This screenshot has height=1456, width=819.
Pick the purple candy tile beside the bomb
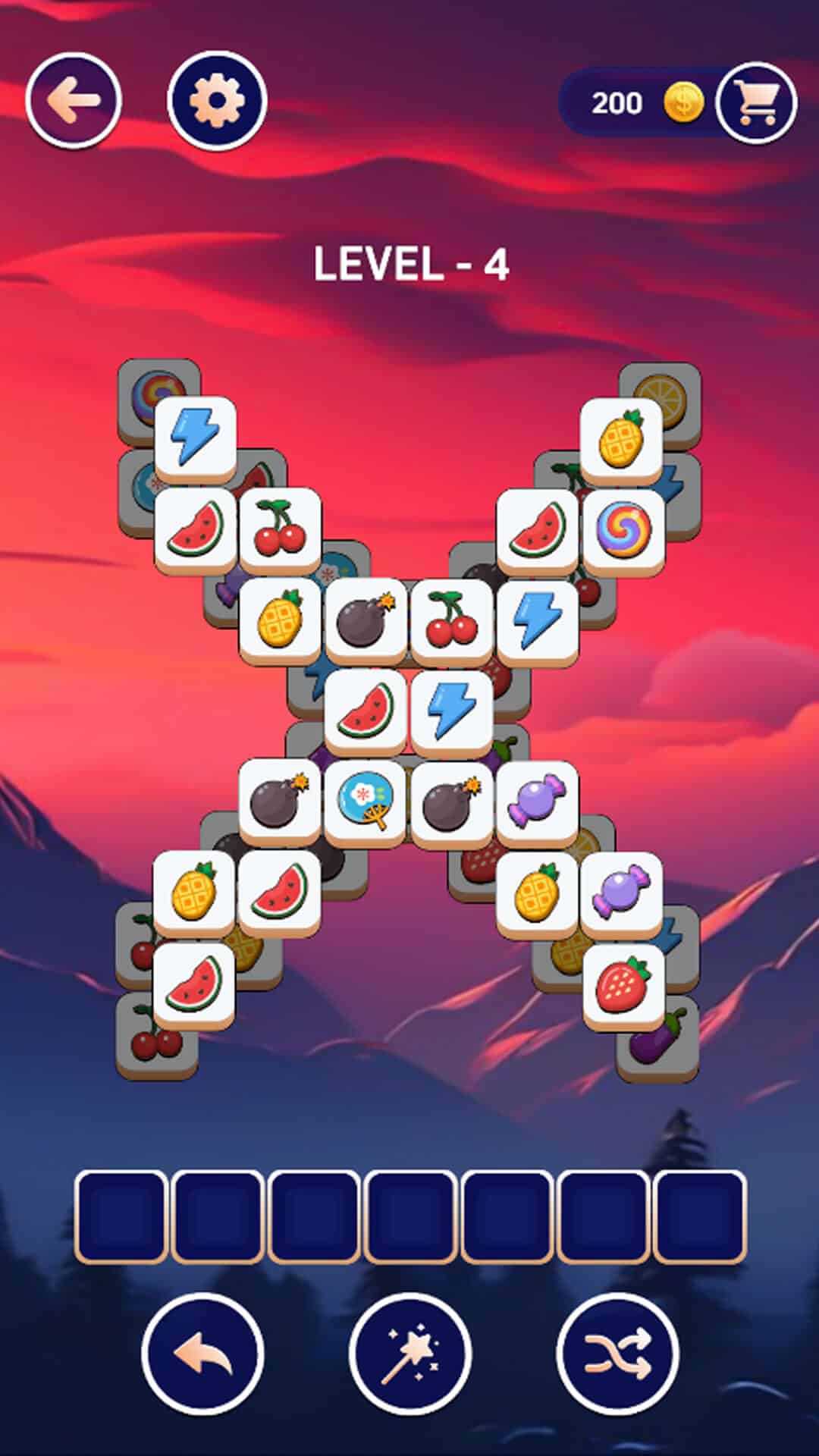[x=537, y=802]
